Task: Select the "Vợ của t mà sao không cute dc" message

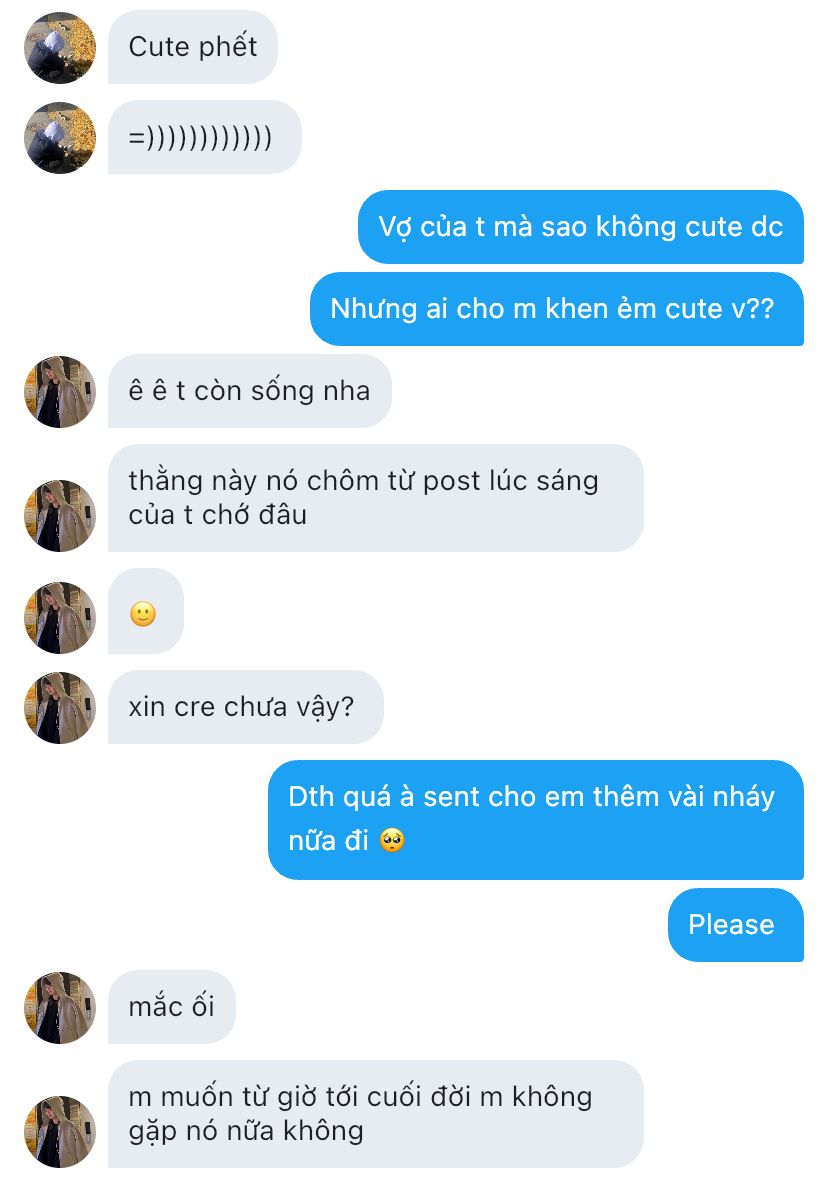Action: tap(580, 227)
